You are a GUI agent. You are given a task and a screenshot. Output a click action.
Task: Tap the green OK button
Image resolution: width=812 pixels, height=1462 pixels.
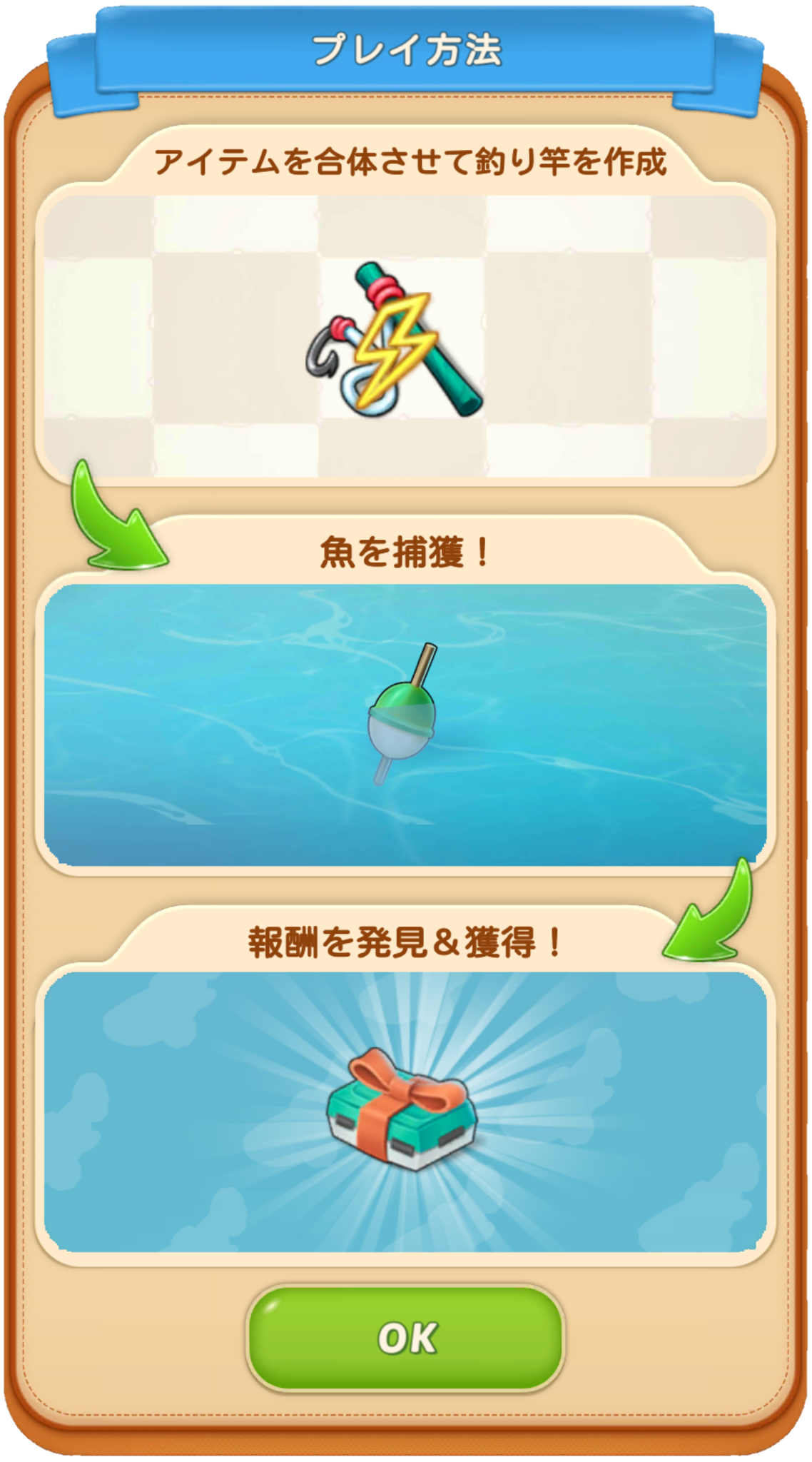pyautogui.click(x=405, y=1338)
